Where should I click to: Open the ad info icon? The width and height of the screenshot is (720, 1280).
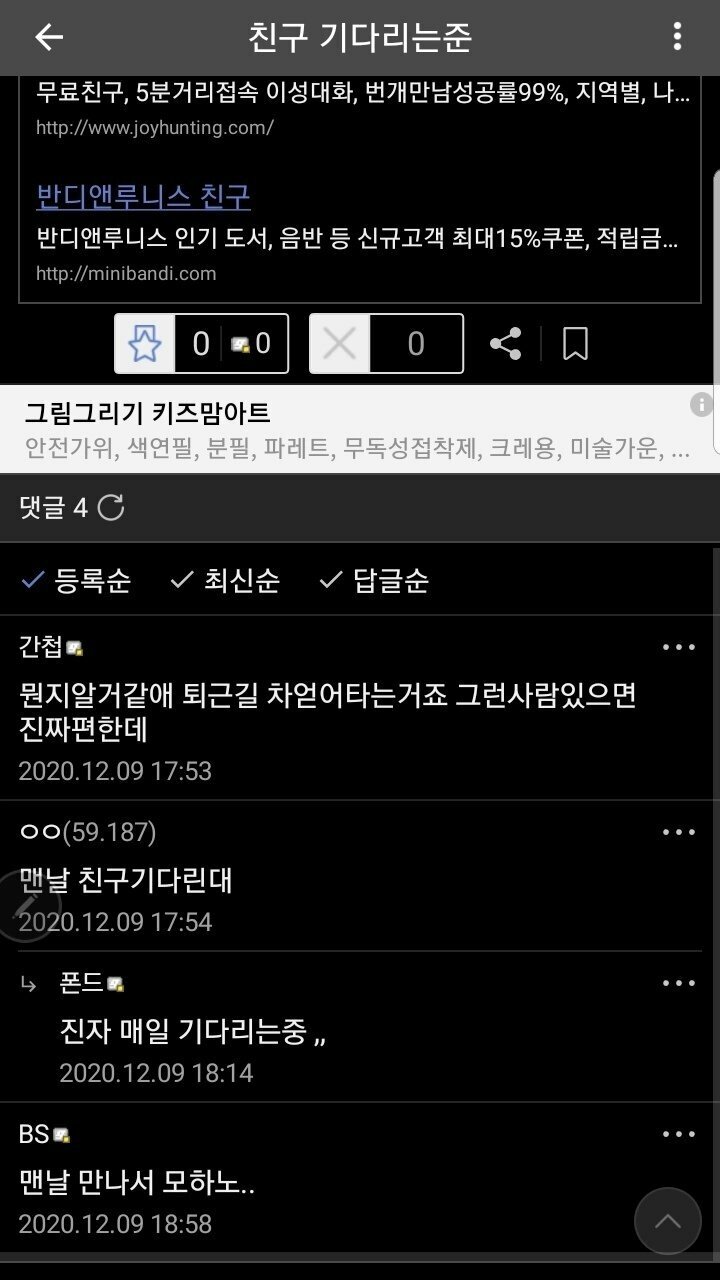(x=701, y=404)
